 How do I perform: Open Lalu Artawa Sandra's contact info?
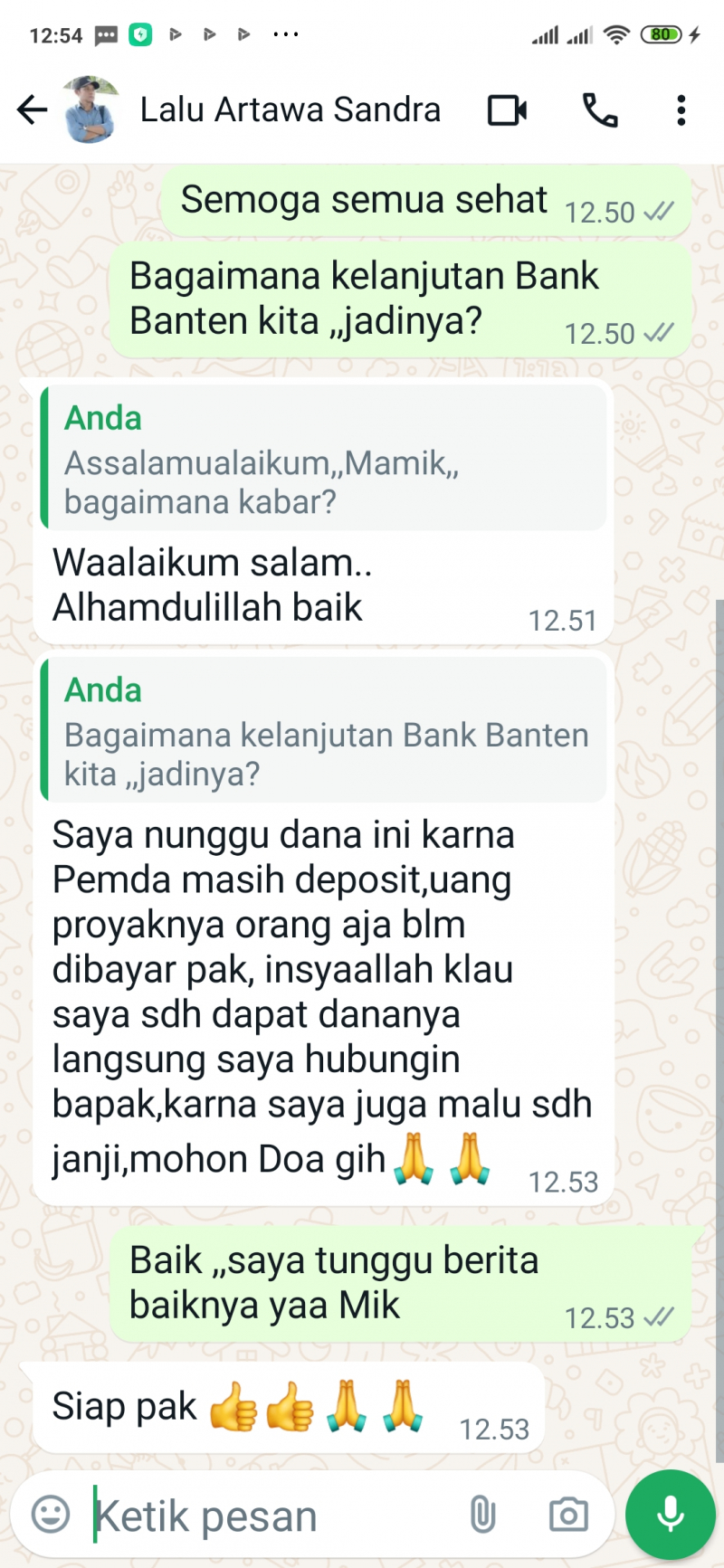(290, 110)
